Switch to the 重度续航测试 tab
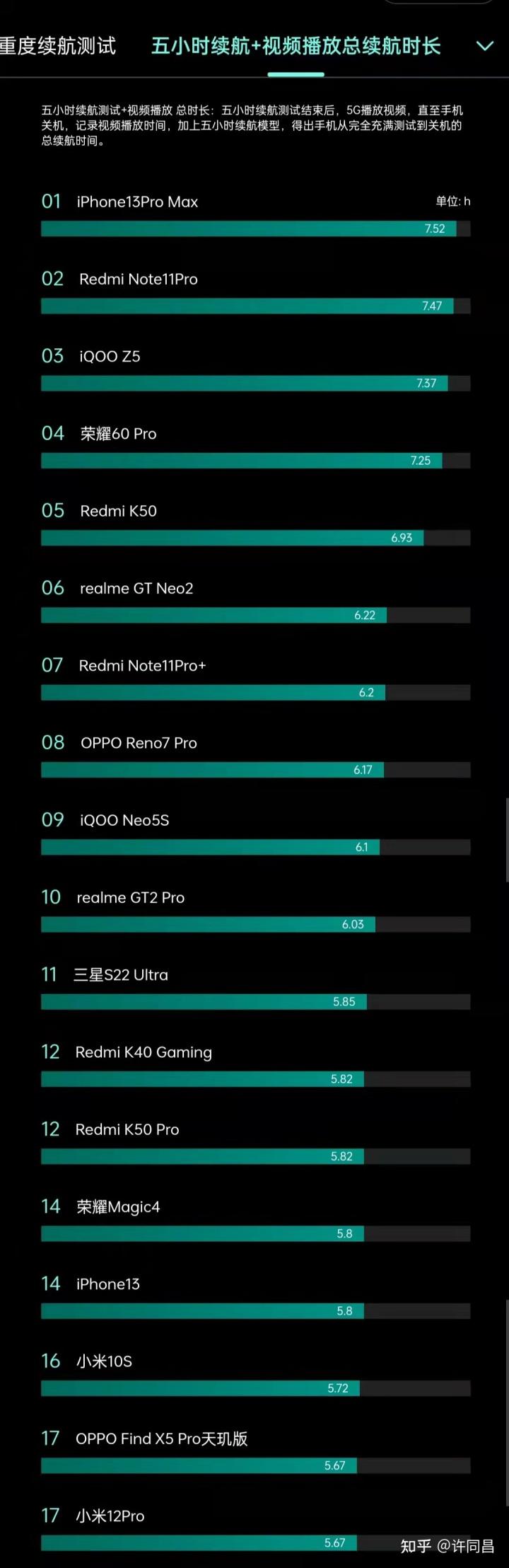The height and width of the screenshot is (1568, 509). coord(58,47)
